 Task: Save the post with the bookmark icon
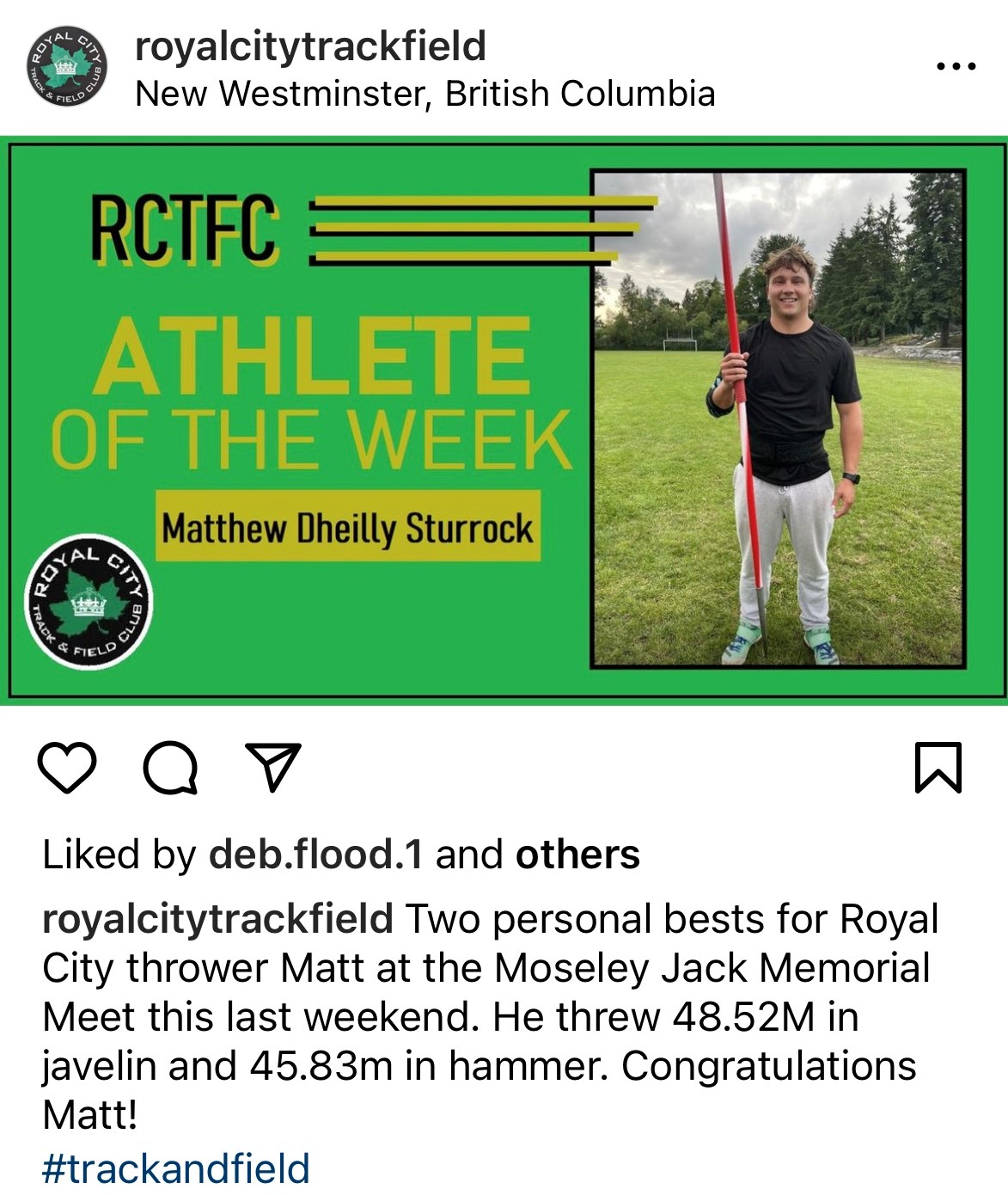tap(938, 767)
